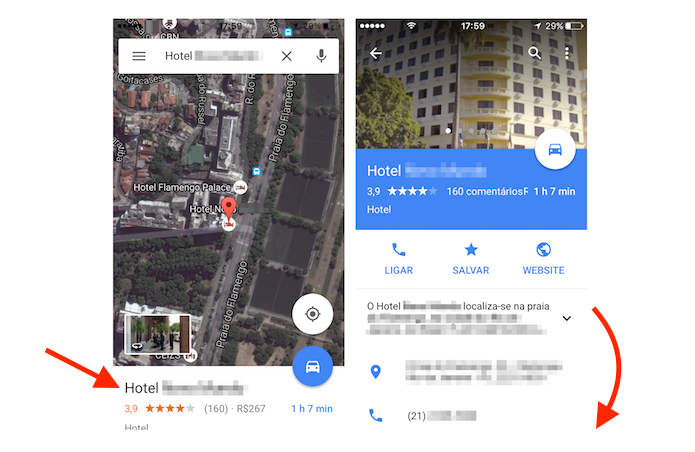This screenshot has height=452, width=695.
Task: Open search from hotel details header
Action: pos(535,54)
